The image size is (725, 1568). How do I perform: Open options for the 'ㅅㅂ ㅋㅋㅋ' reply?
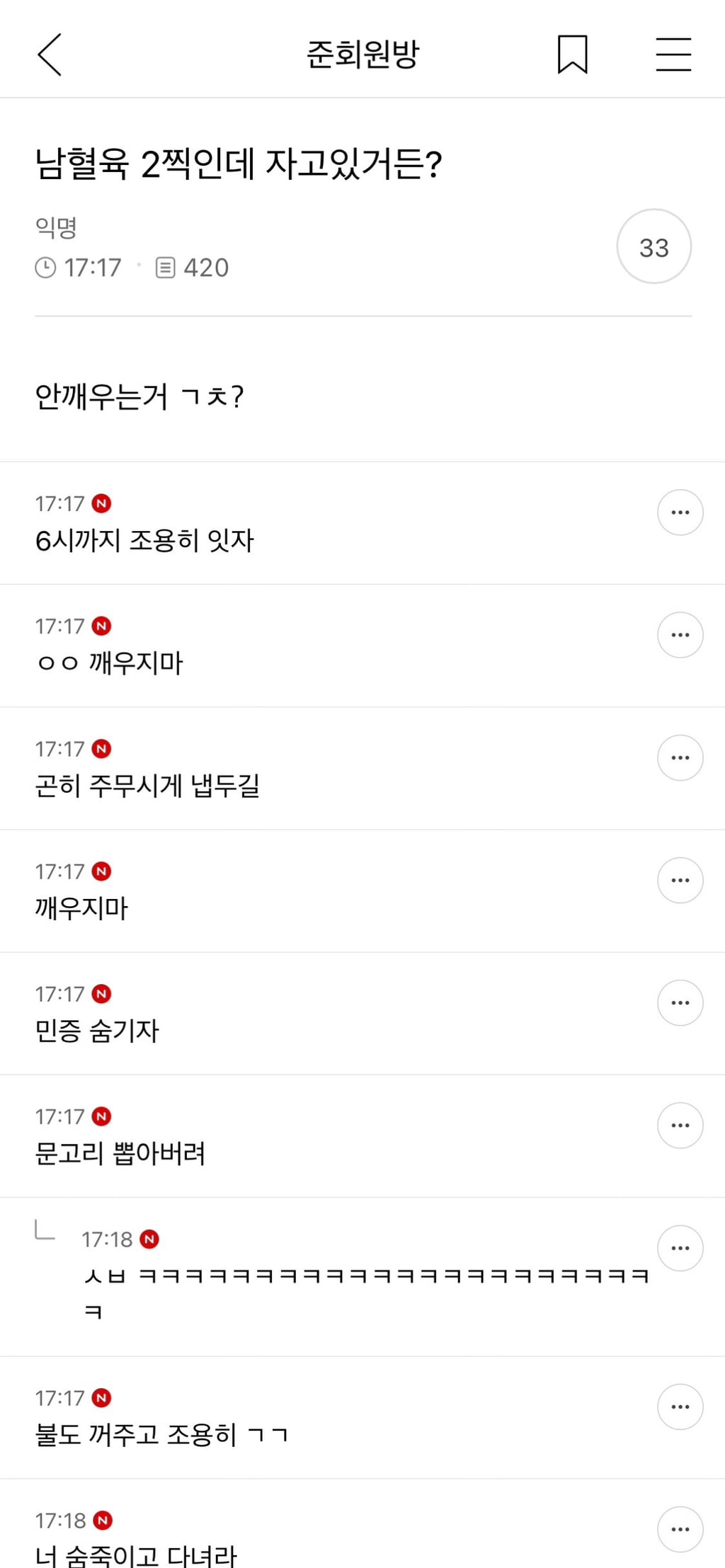(x=680, y=1248)
